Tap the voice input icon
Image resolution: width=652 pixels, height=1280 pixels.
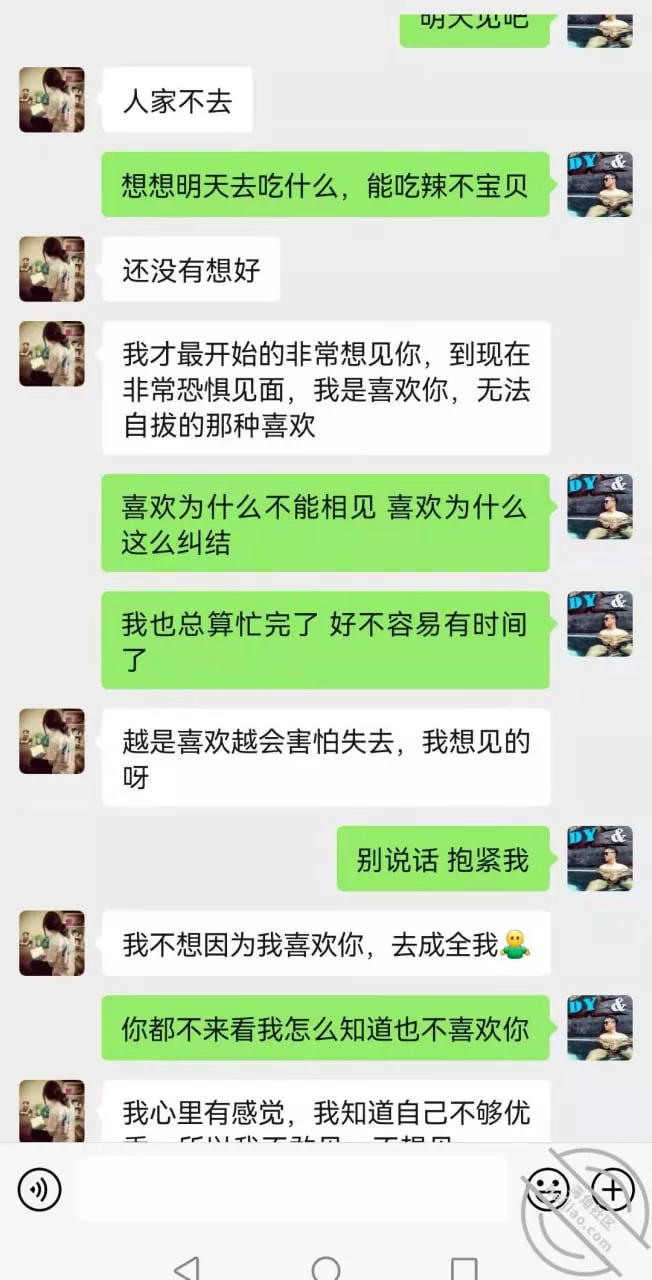[x=40, y=1189]
